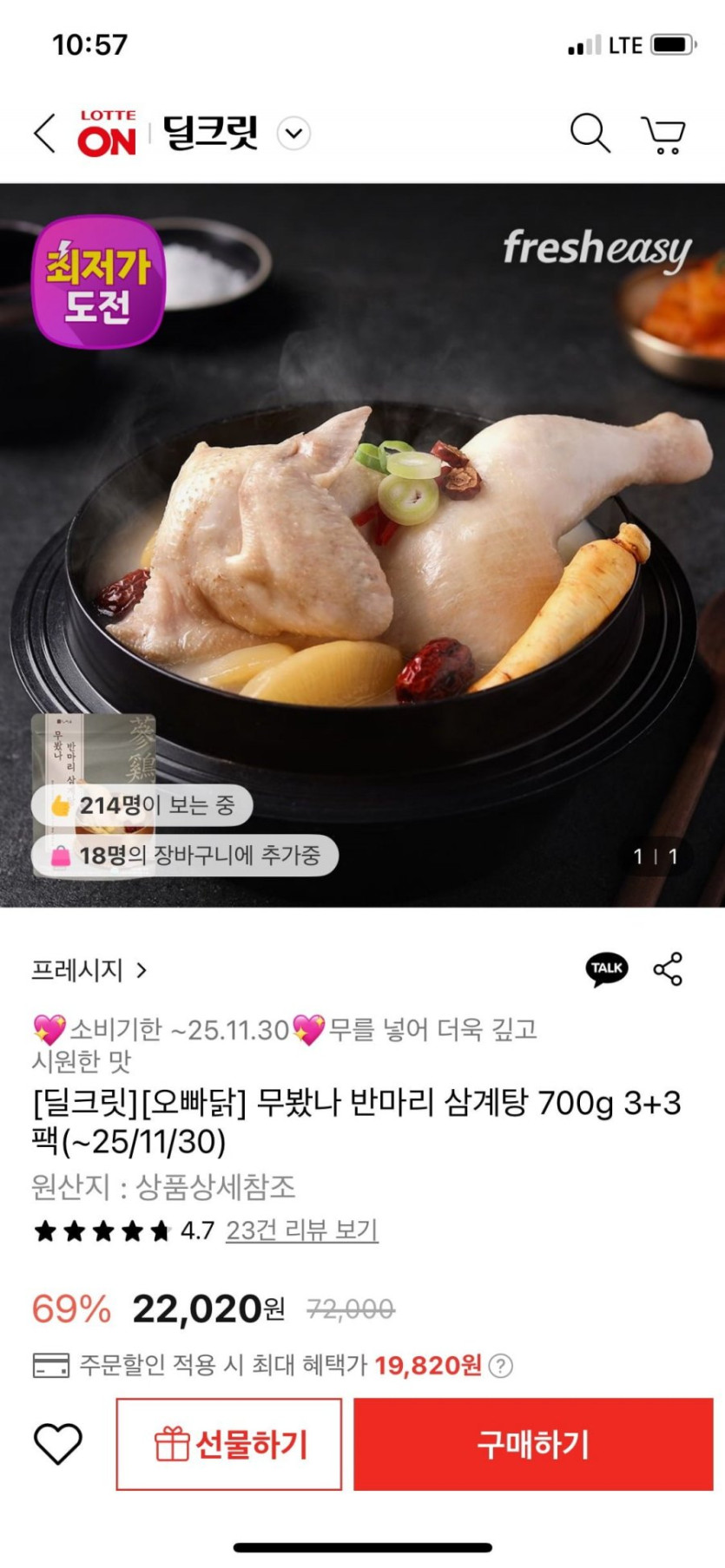Tap the back arrow to go back

click(43, 134)
